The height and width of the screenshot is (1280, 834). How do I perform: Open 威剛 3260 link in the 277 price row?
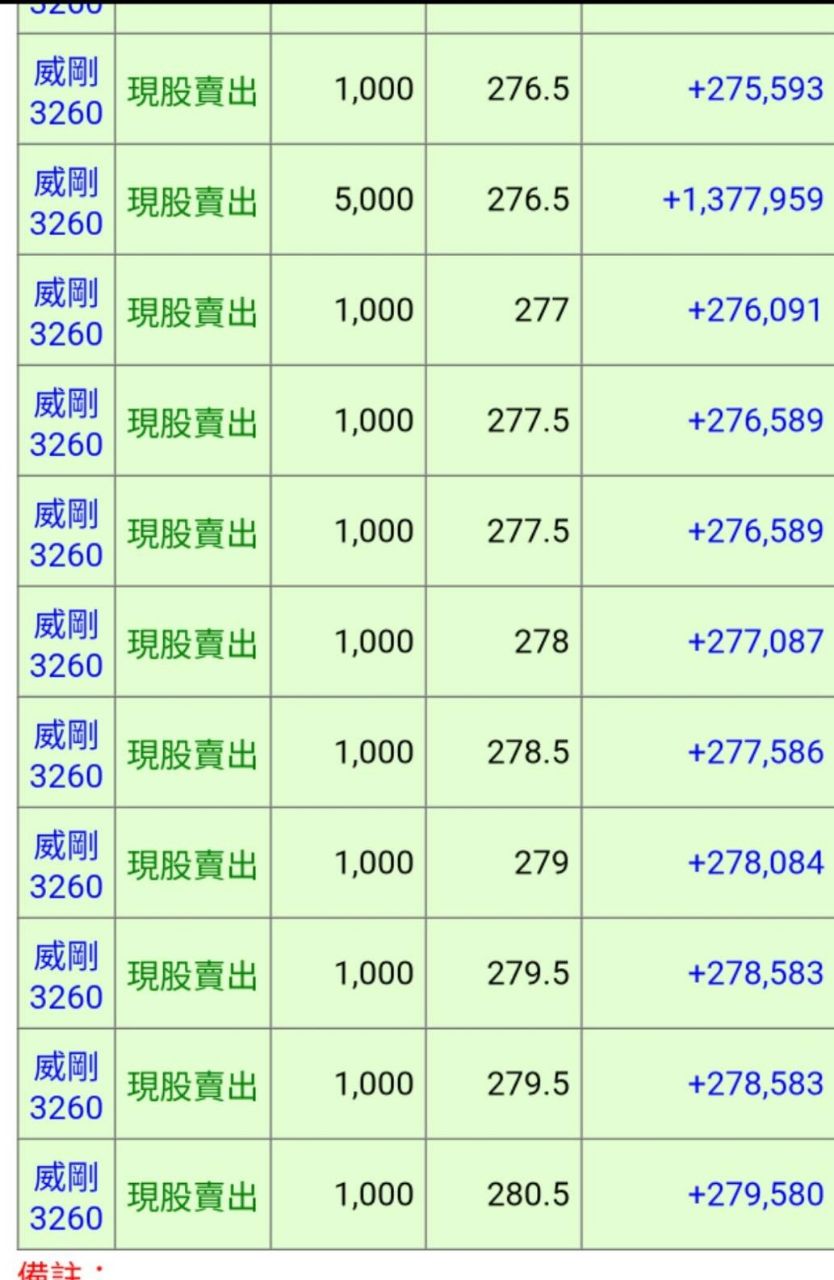click(66, 312)
